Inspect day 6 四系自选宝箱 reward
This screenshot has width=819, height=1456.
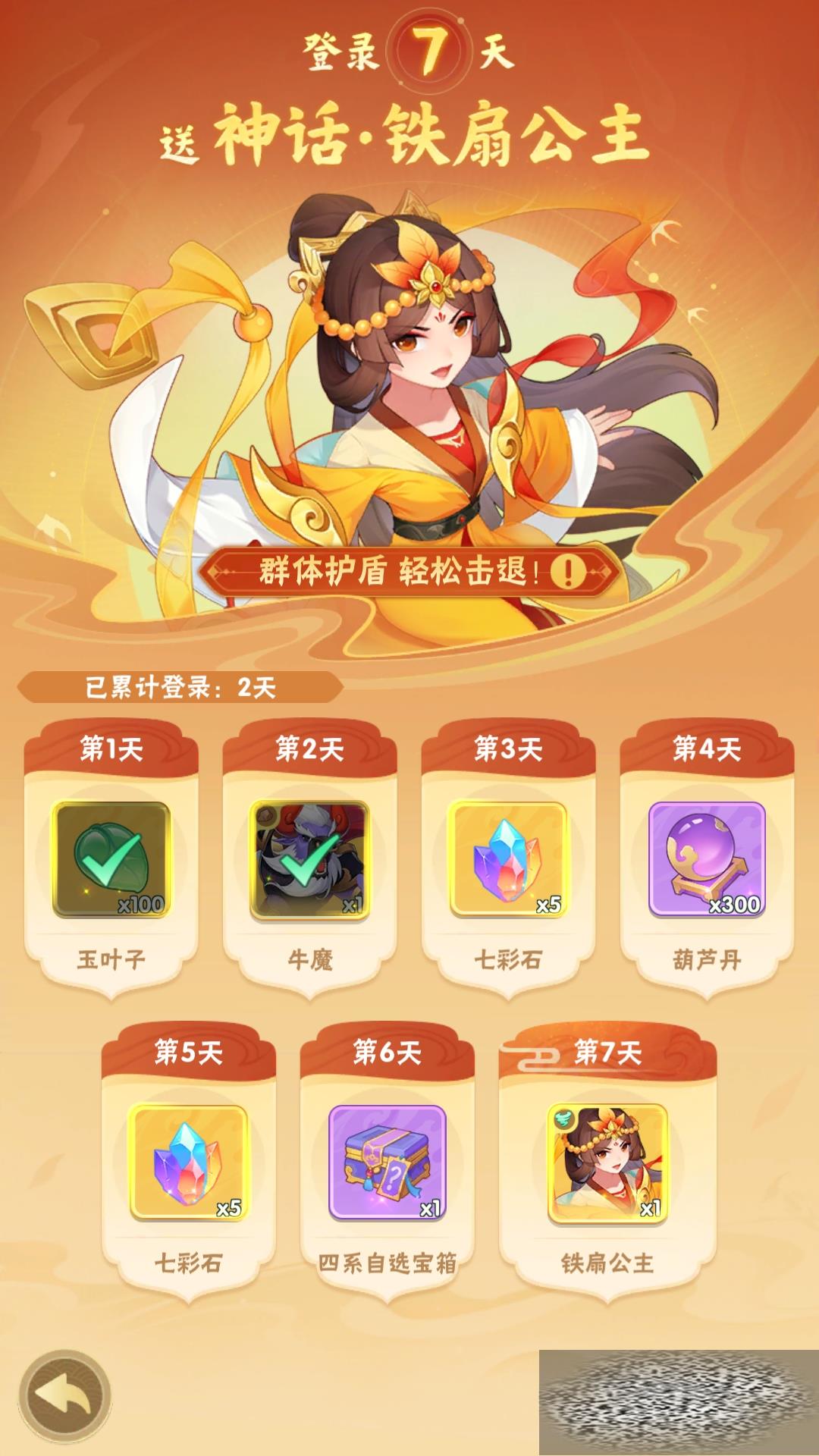387,1163
